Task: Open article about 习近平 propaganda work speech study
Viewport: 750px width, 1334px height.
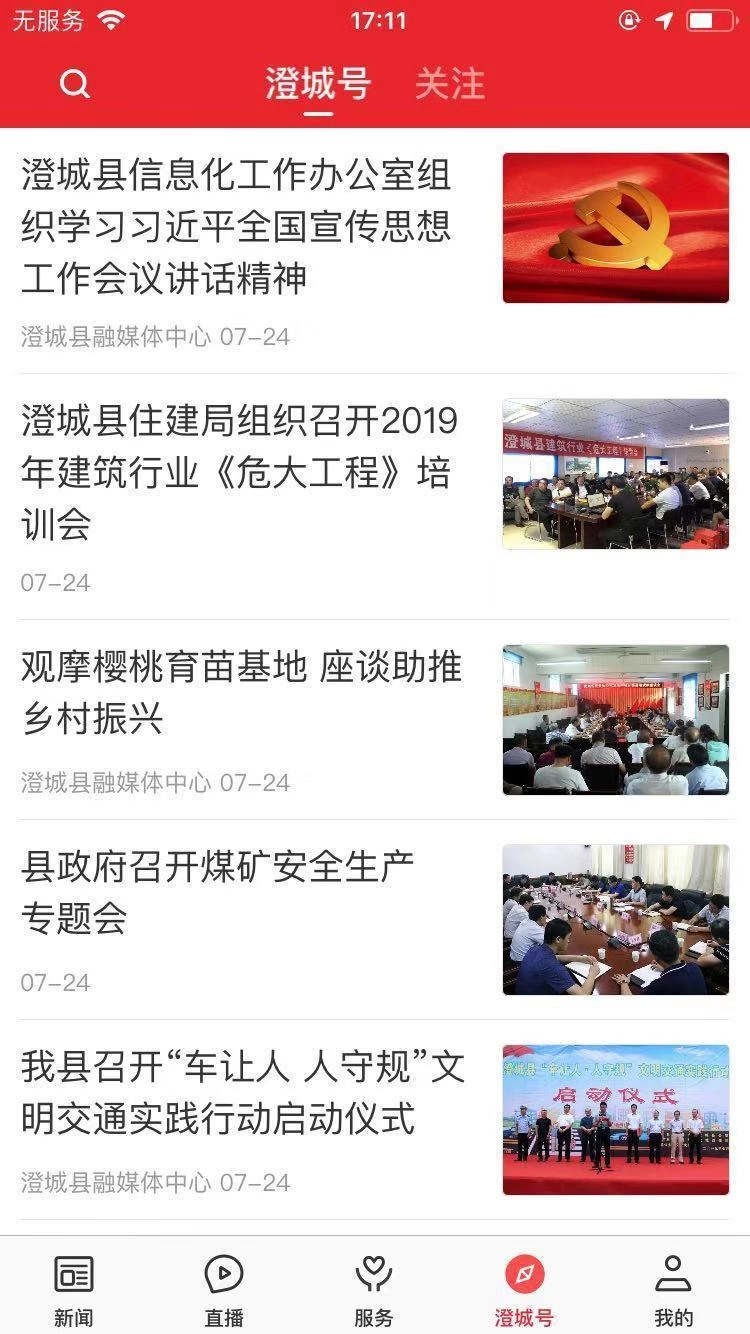Action: tap(240, 227)
